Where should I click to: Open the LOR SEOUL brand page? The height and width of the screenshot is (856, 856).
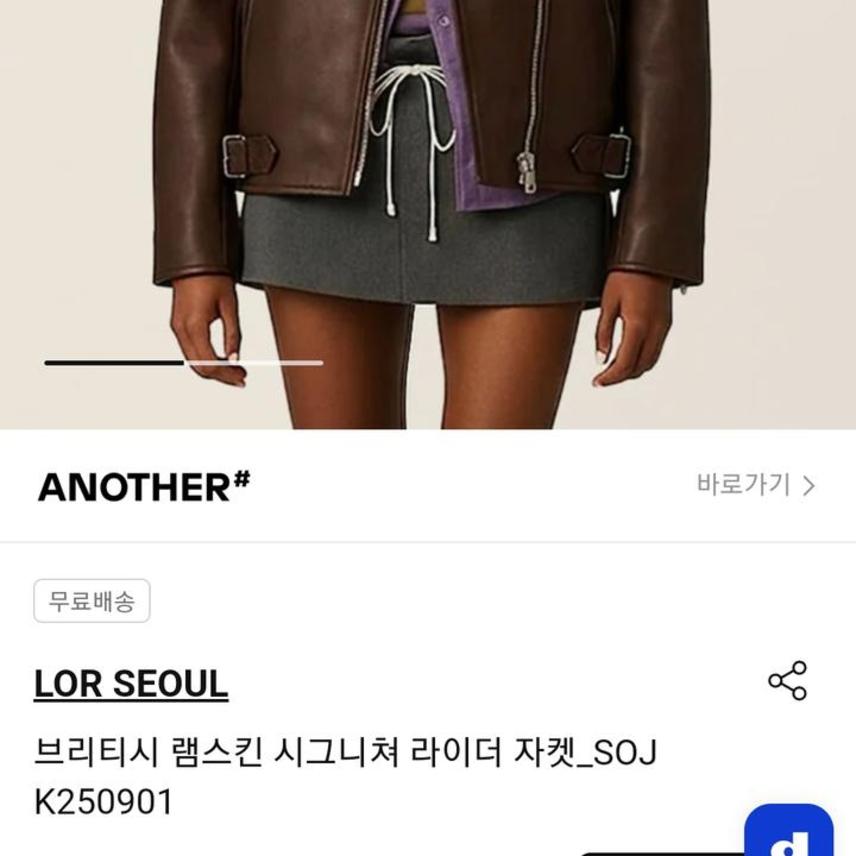[x=131, y=683]
